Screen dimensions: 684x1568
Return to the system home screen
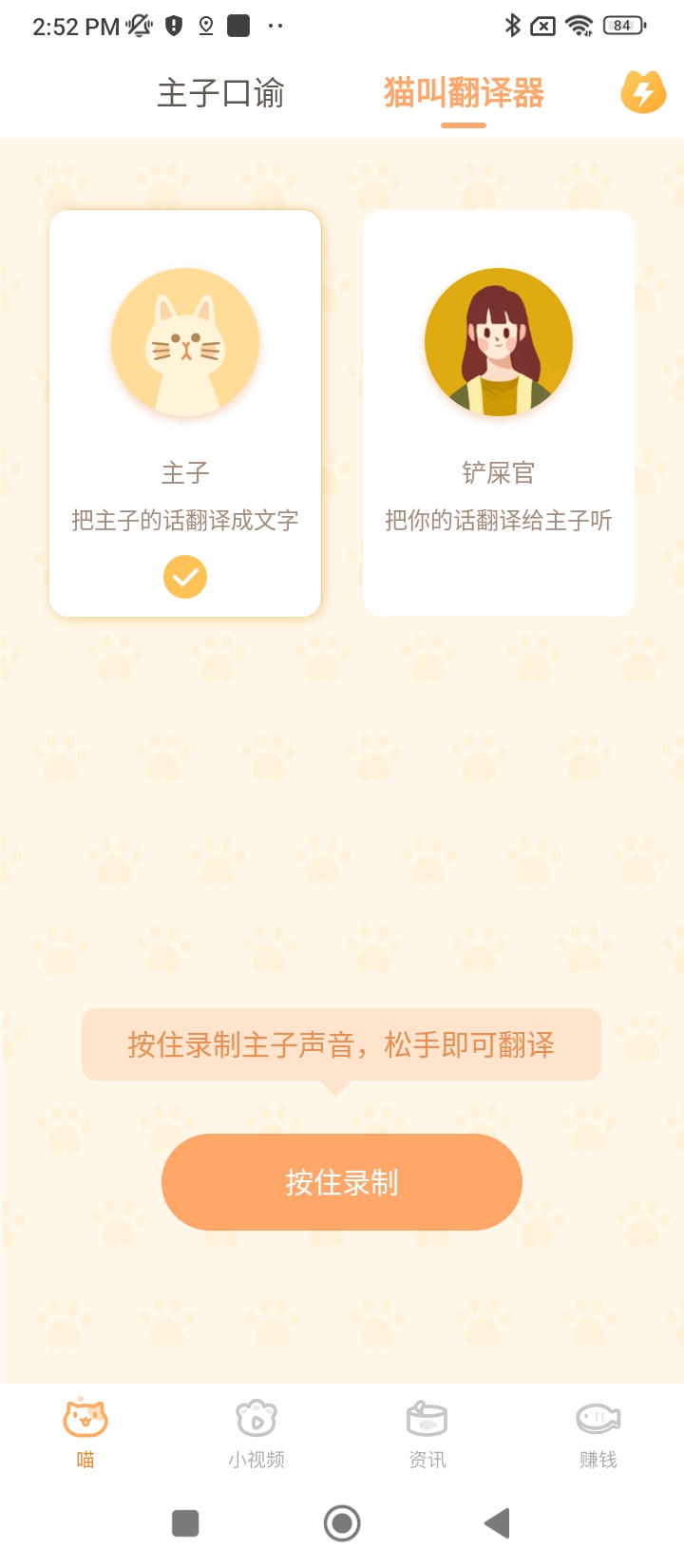(x=342, y=1523)
